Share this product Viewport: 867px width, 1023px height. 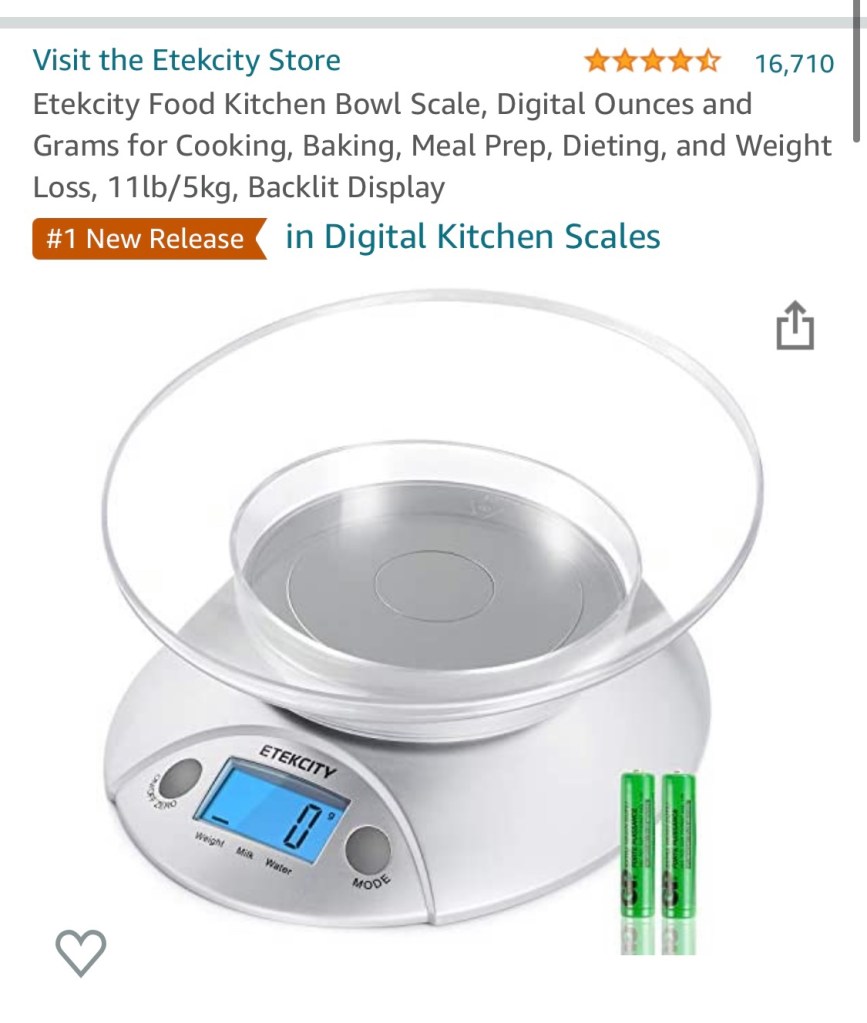pos(795,327)
